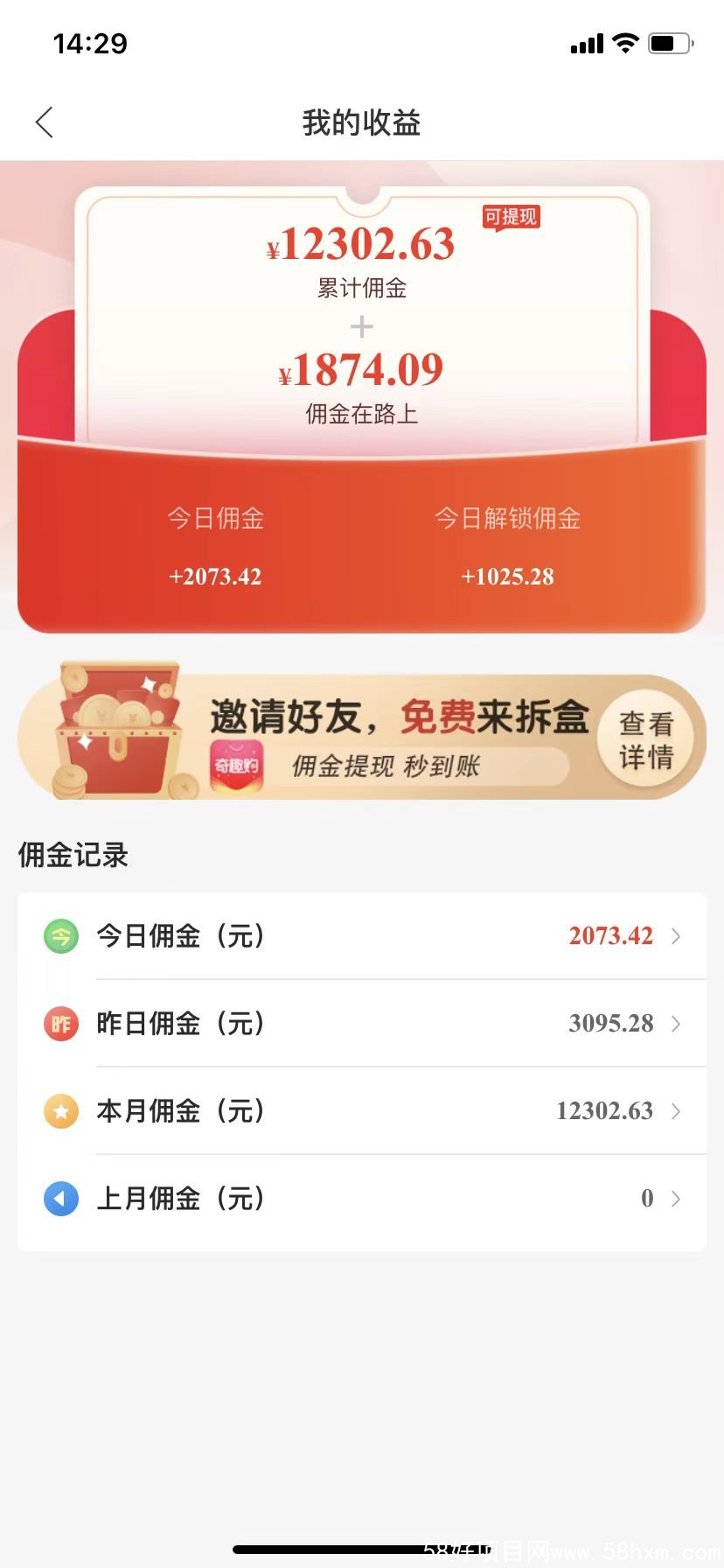
Task: View 本月佣金 details
Action: (x=362, y=1111)
